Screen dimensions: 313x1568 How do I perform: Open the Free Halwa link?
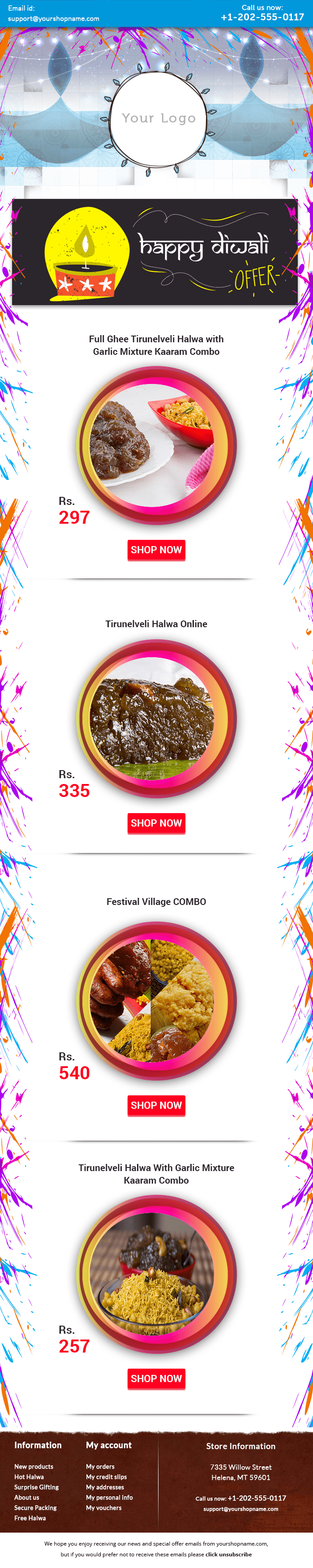(30, 1518)
